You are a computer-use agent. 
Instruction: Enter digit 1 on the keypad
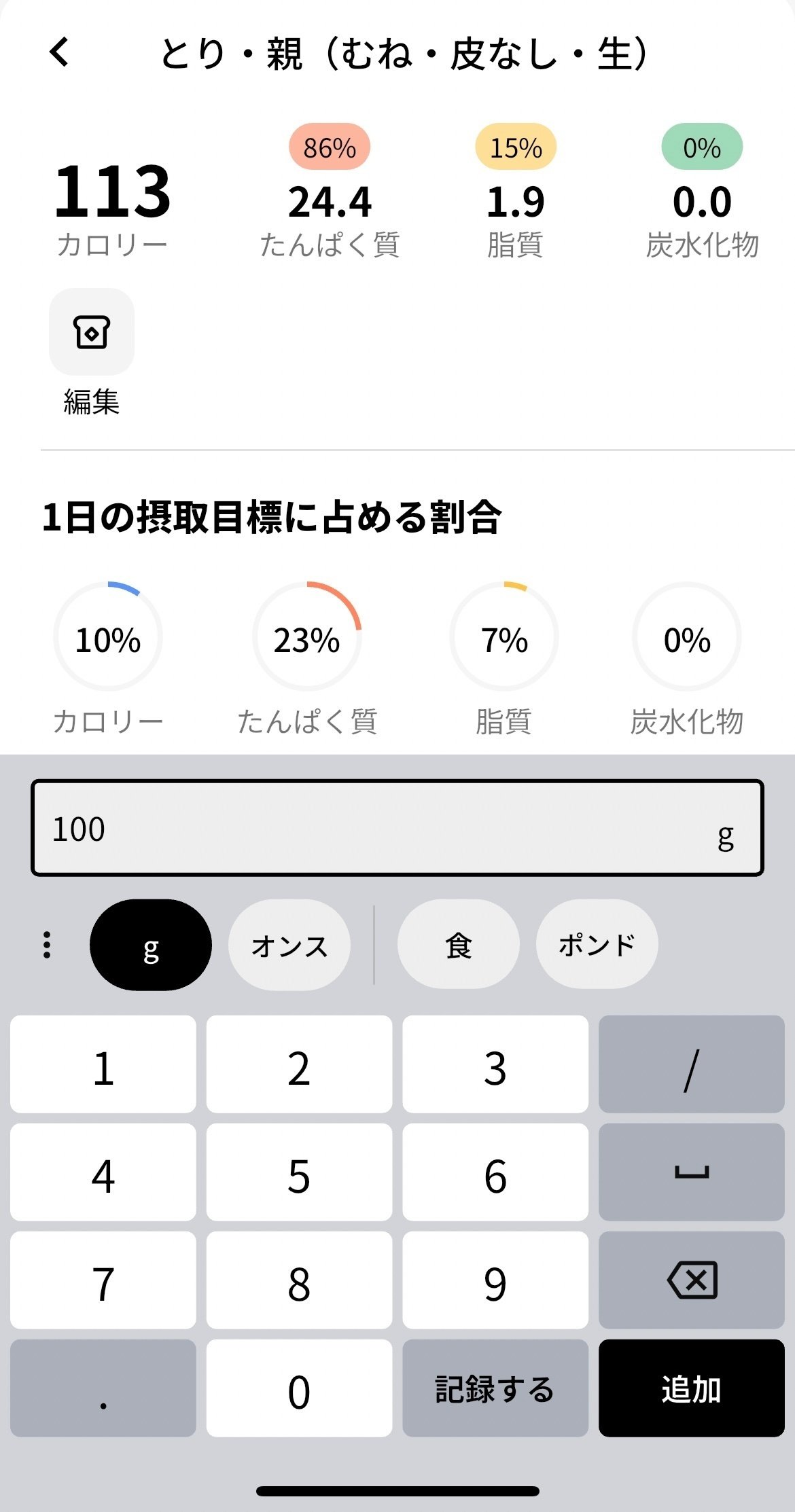tap(103, 1064)
